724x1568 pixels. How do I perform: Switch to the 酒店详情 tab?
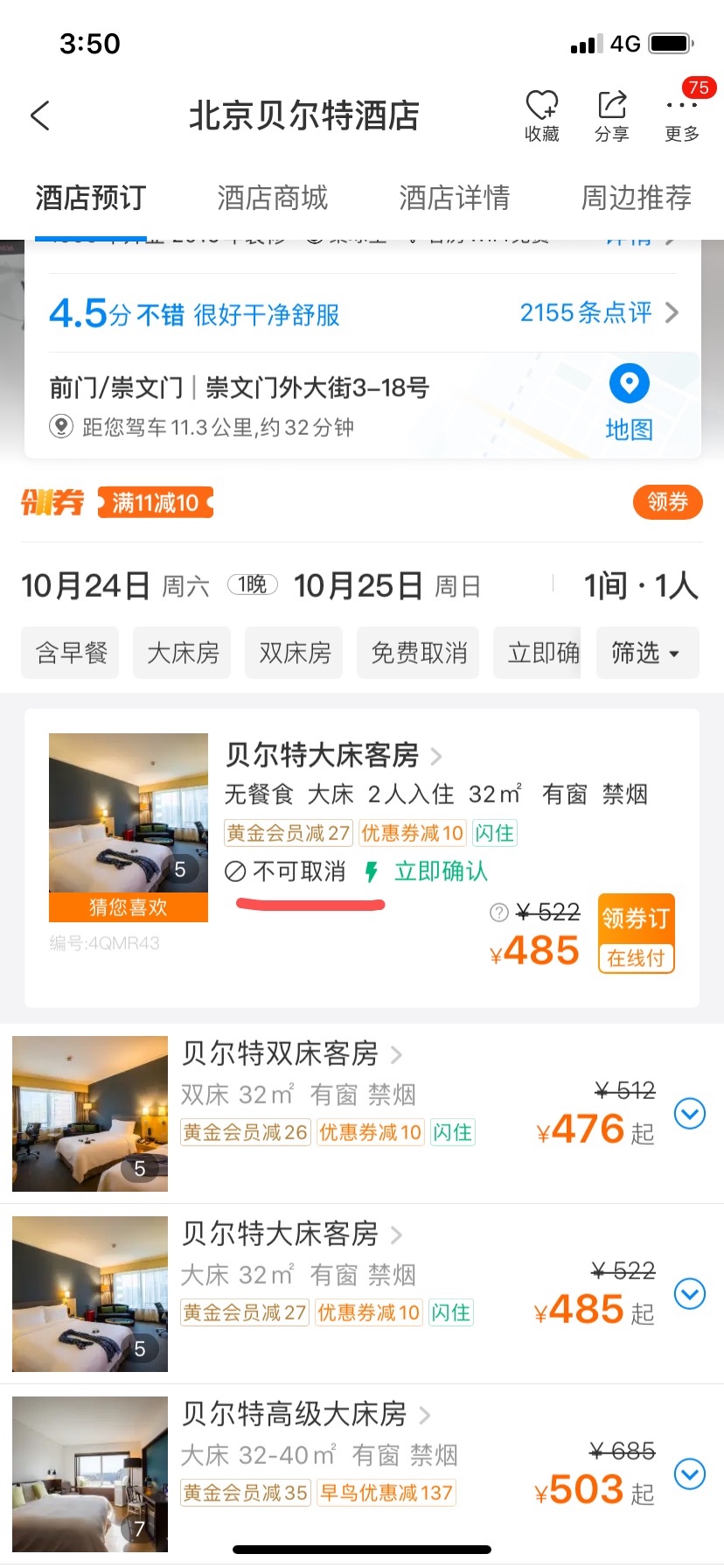pos(455,198)
